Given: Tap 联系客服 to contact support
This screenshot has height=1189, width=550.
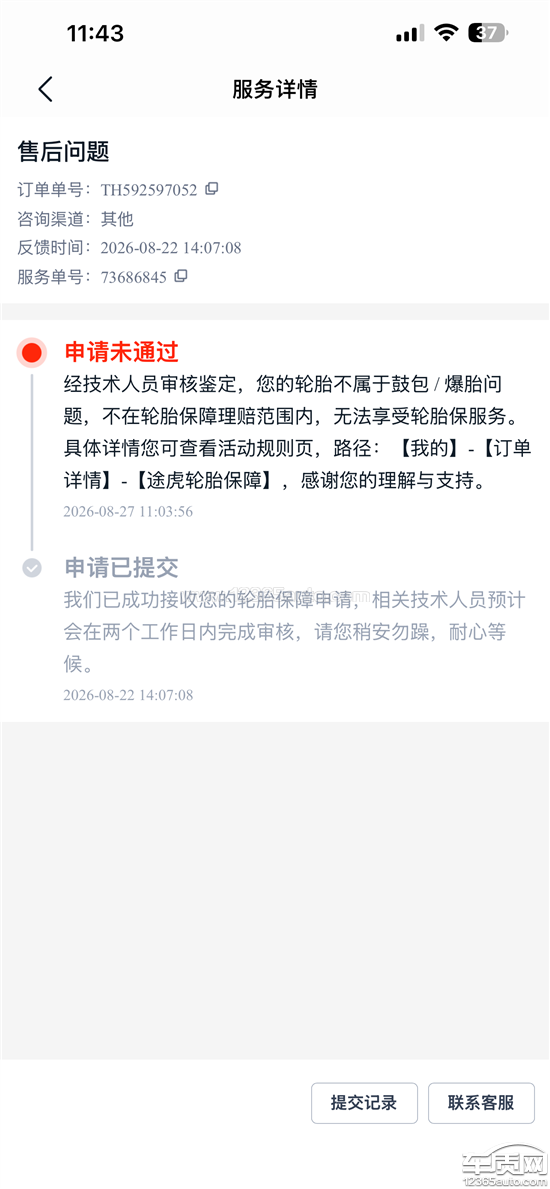Looking at the screenshot, I should pos(482,1103).
